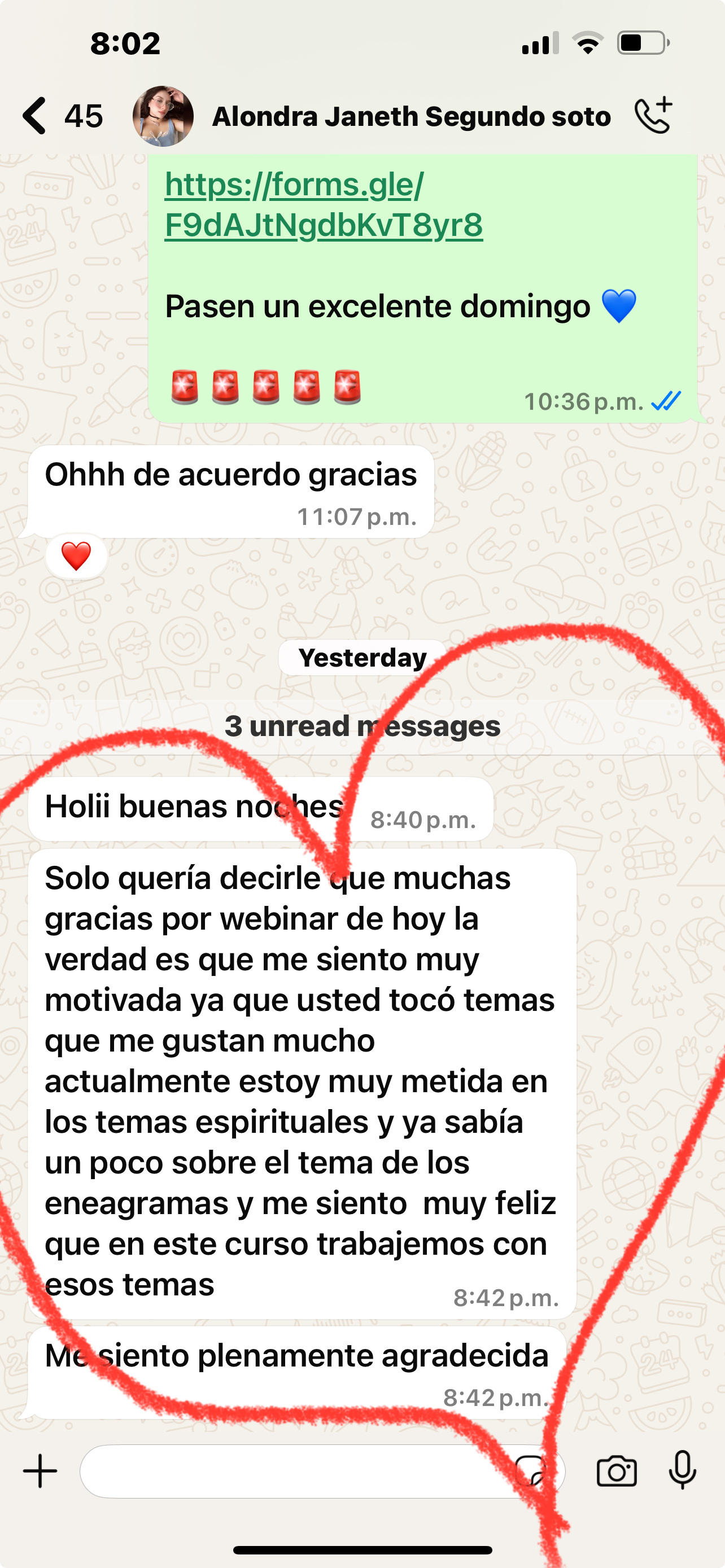The width and height of the screenshot is (725, 1568).
Task: Go back to the chat list
Action: click(37, 116)
